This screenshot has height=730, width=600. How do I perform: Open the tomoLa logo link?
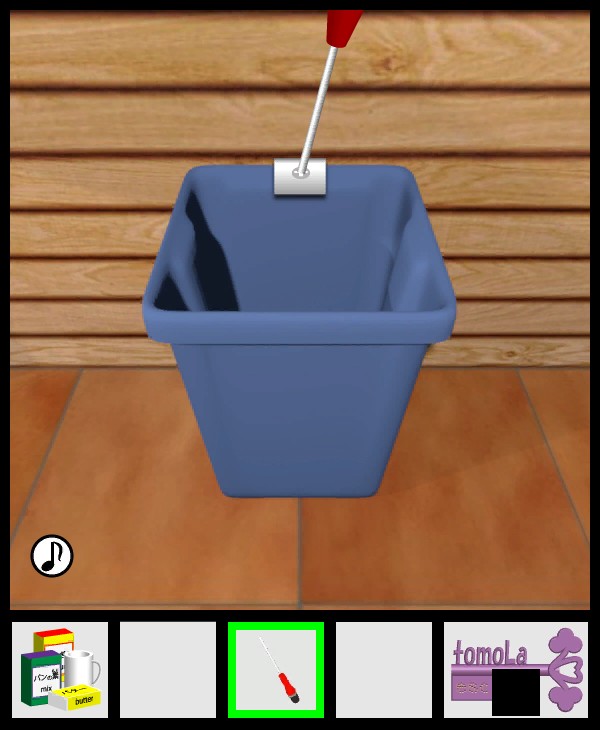click(x=515, y=669)
